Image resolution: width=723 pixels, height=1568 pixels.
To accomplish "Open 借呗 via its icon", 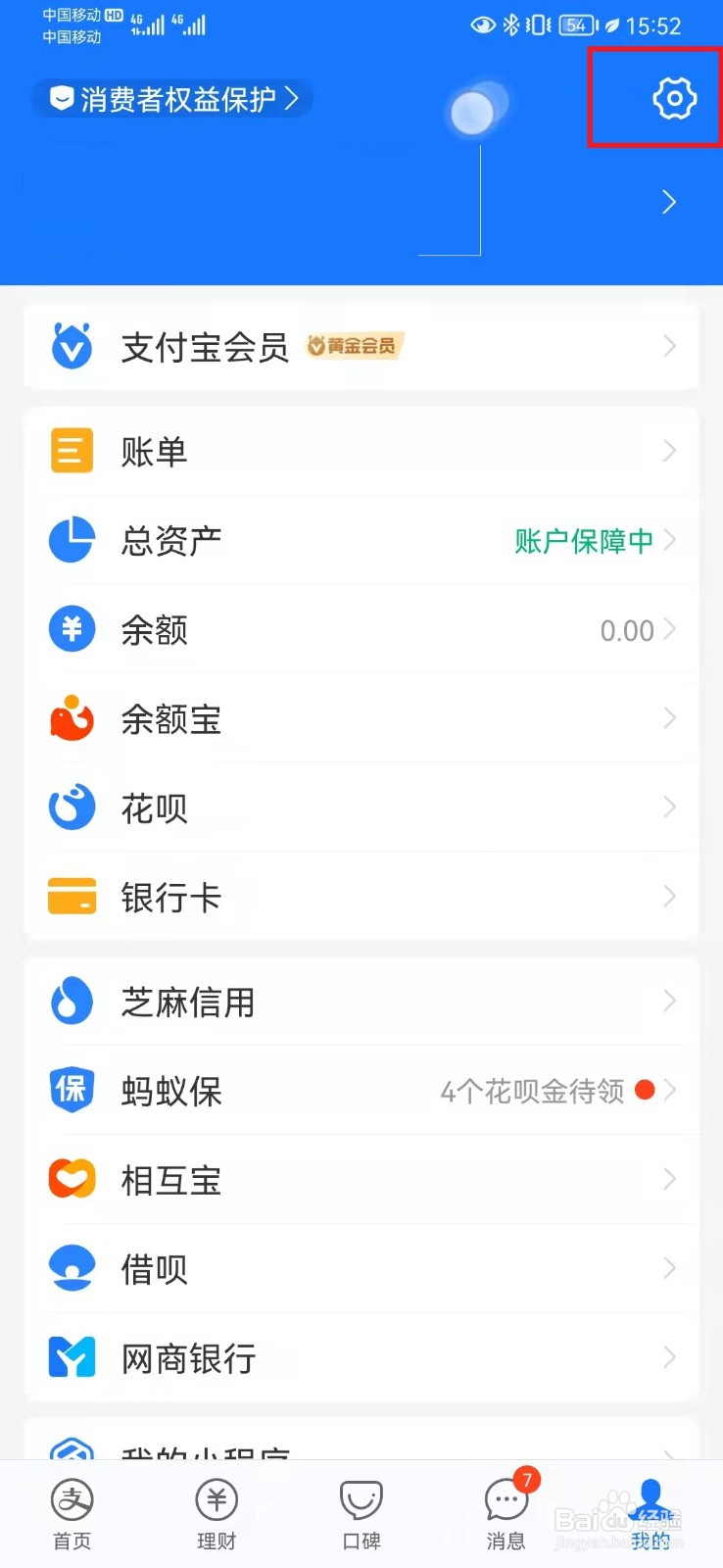I will tap(72, 1267).
